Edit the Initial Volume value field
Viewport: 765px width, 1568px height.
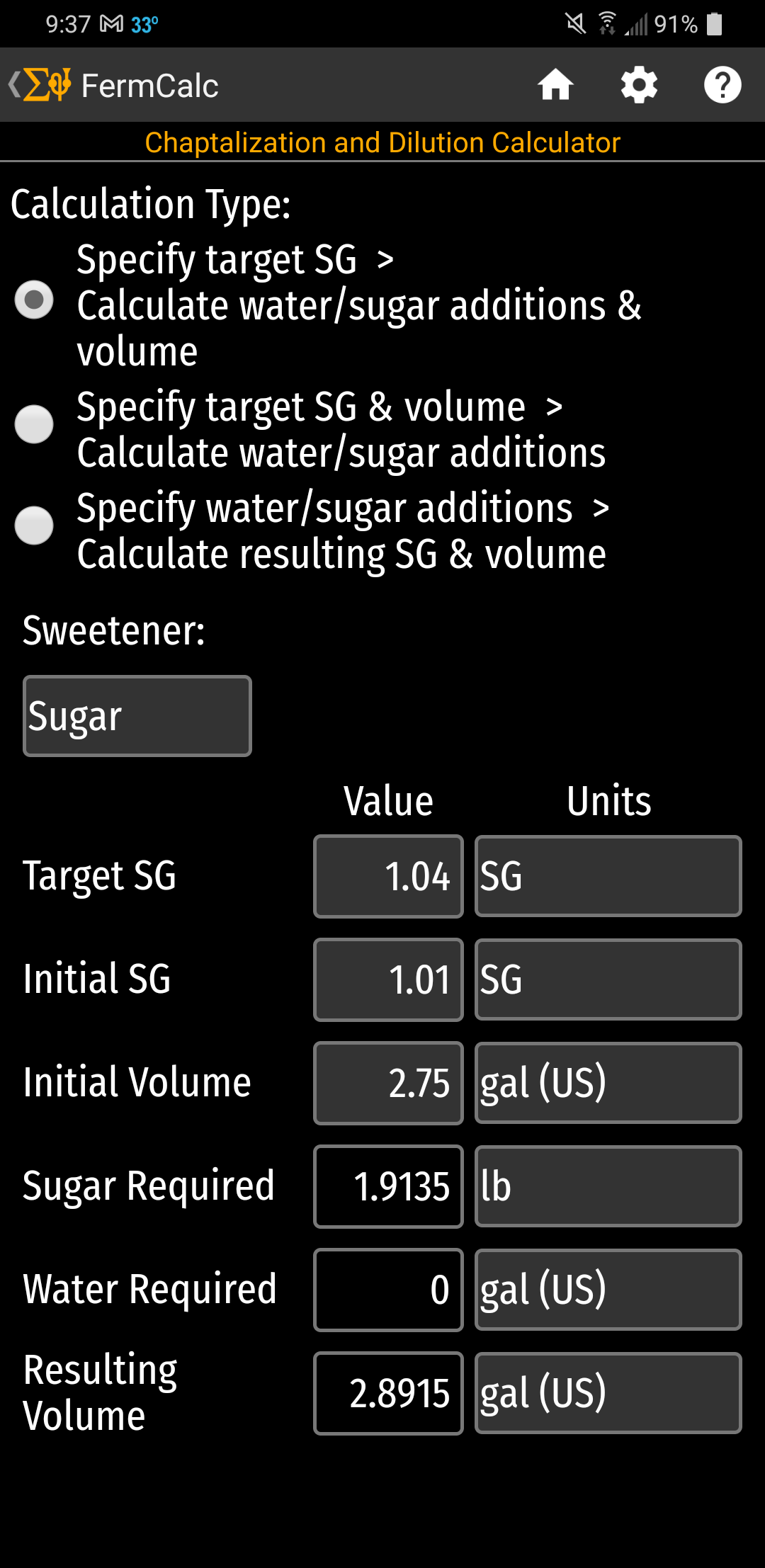point(388,1083)
